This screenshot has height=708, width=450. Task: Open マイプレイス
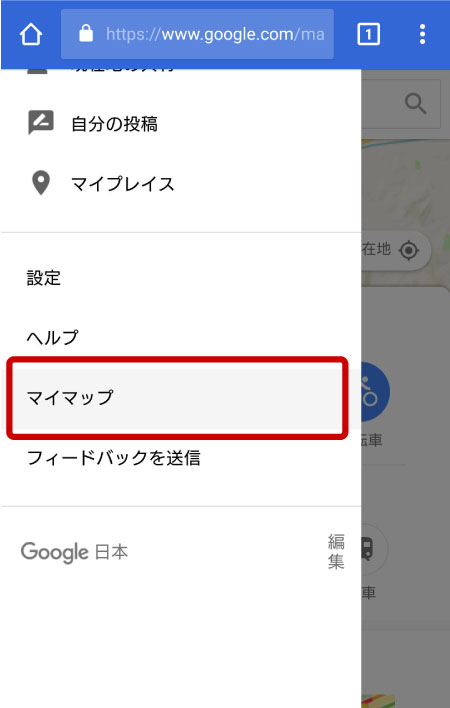tap(181, 183)
